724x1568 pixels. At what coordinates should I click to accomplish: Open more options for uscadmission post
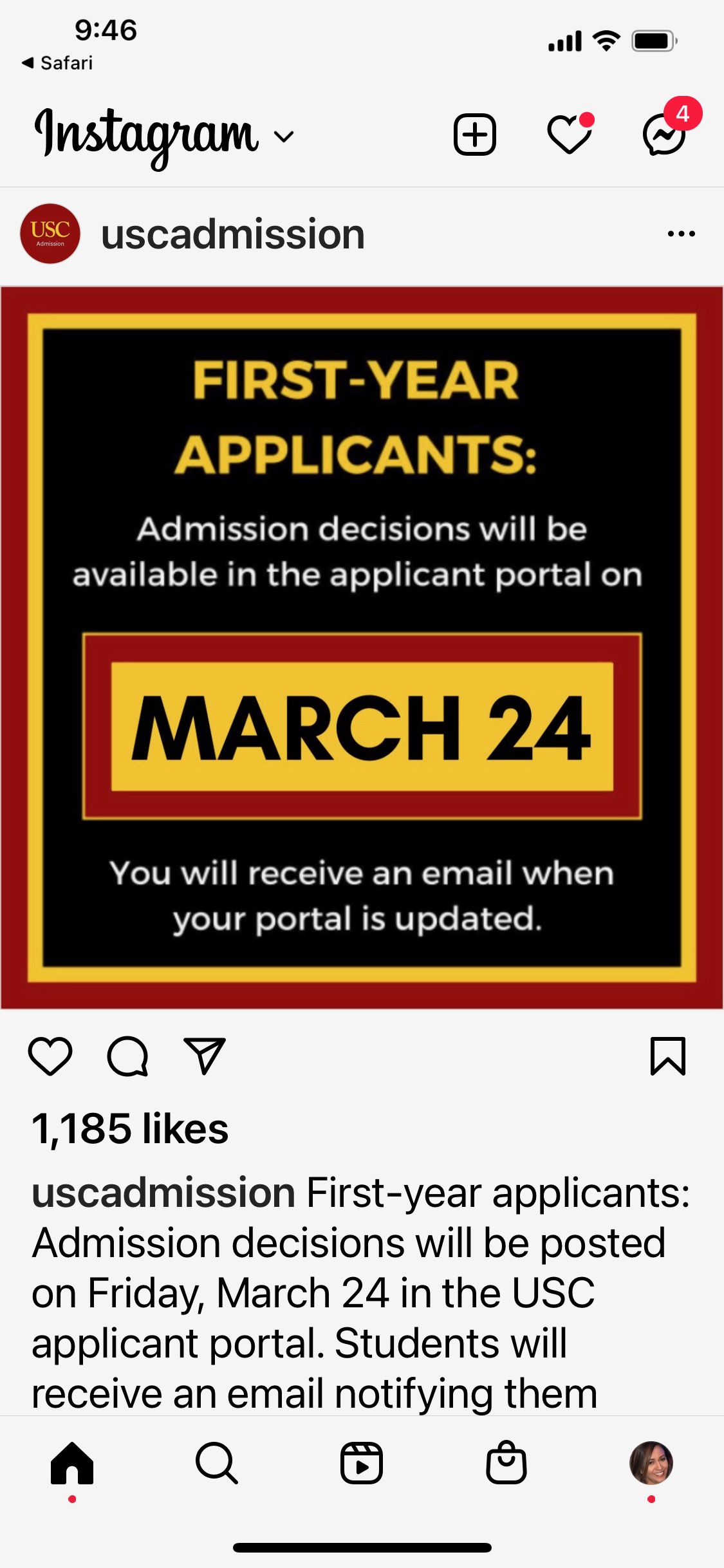tap(681, 234)
